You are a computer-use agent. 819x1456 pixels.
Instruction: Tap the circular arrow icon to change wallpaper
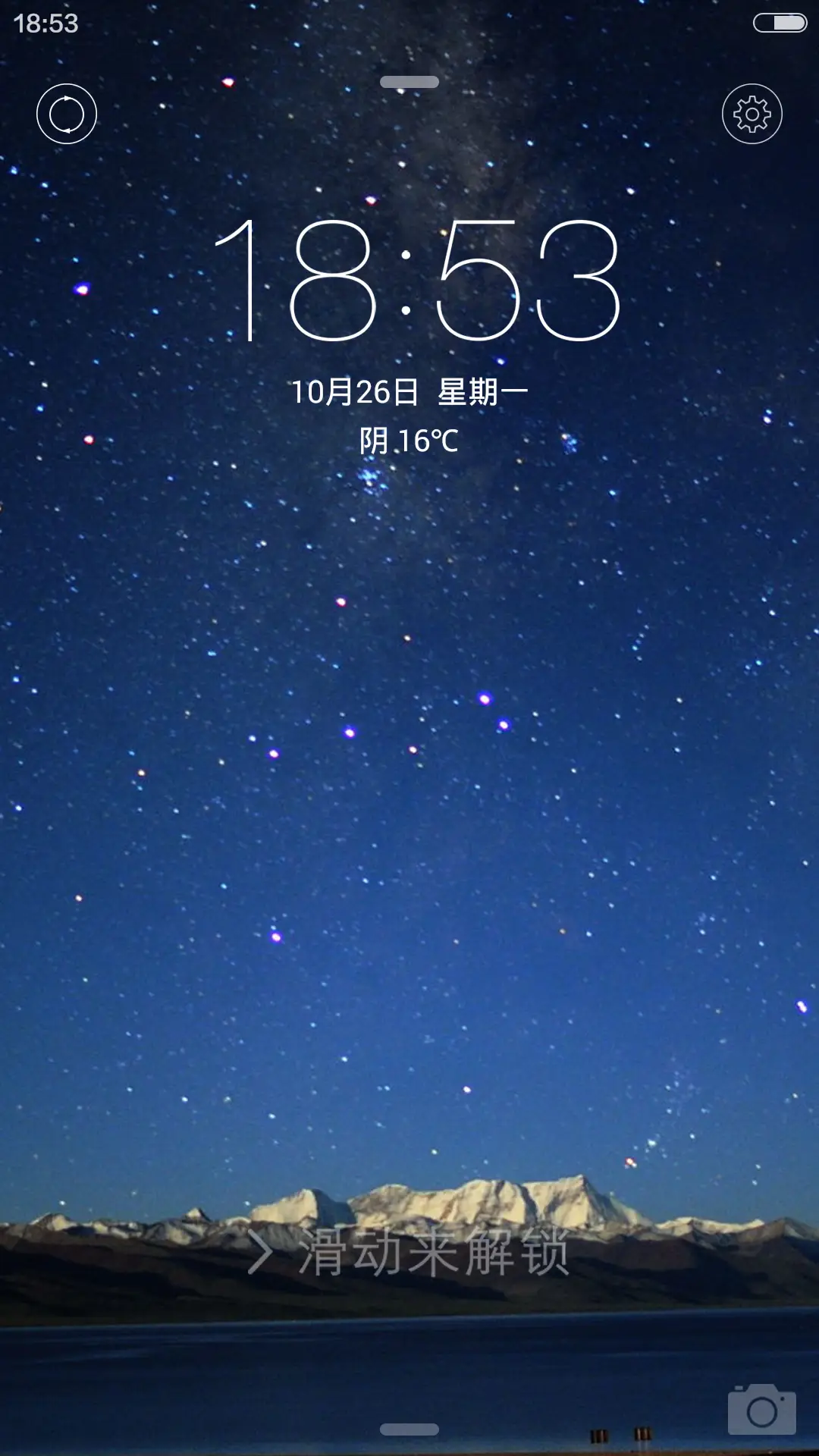pos(67,112)
